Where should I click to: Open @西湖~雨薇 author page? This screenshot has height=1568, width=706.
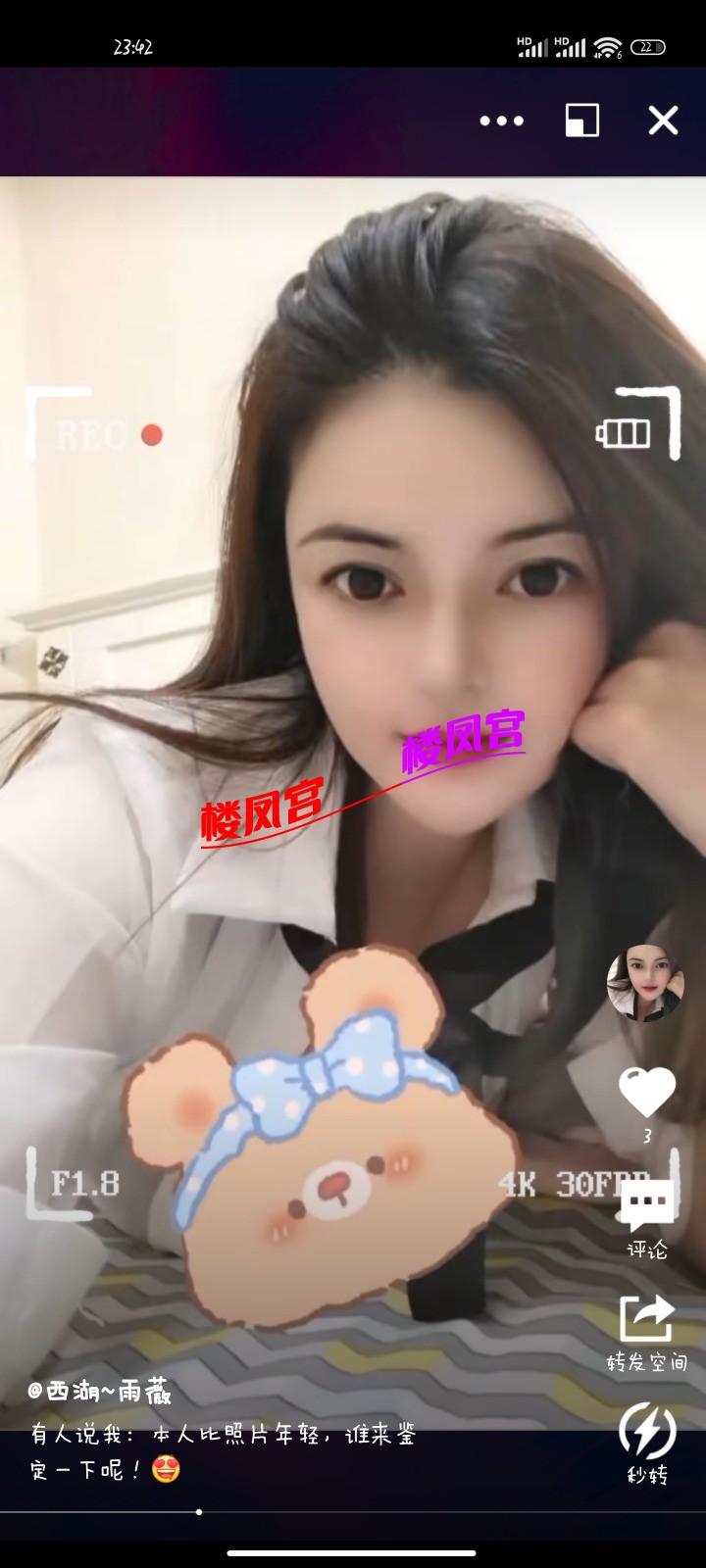[100, 1391]
